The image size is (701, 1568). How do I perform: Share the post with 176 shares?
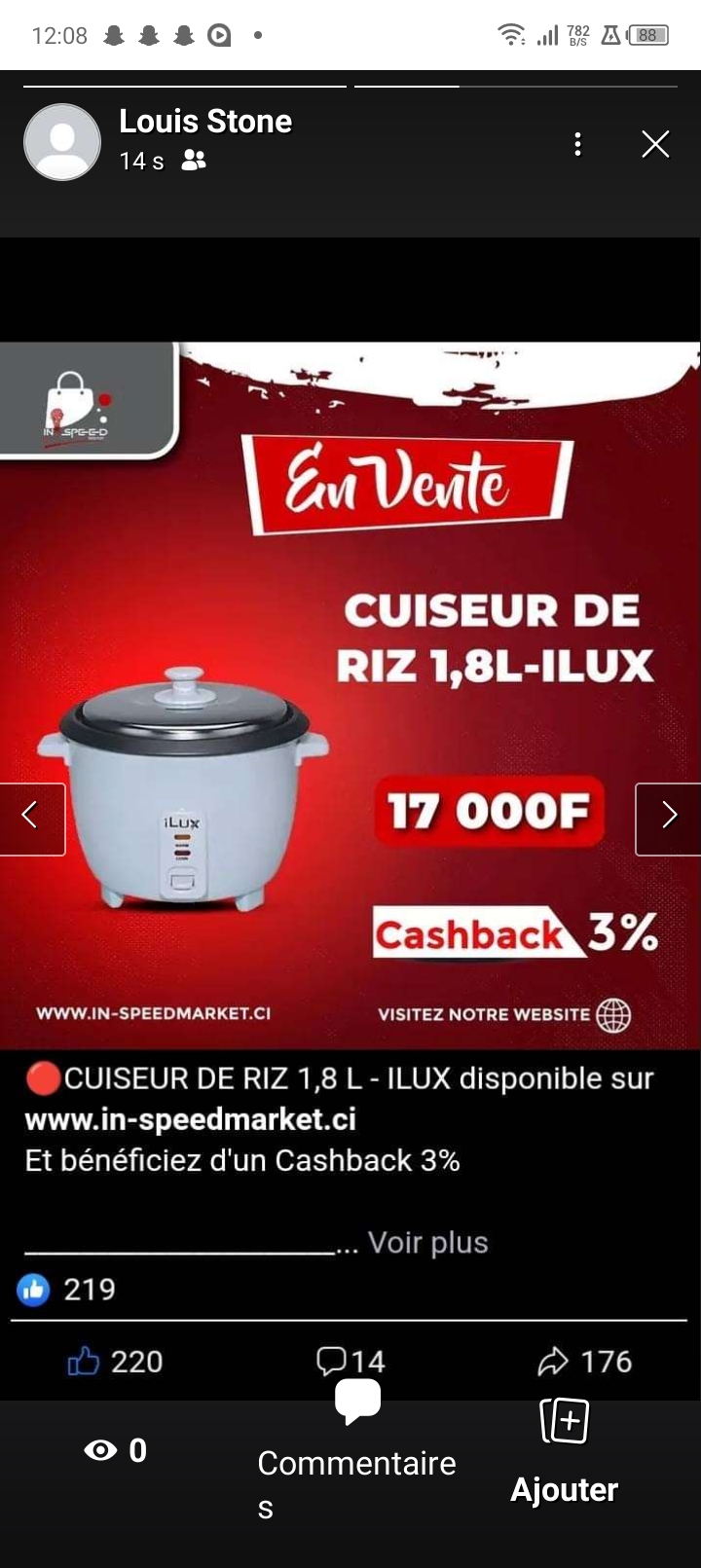[584, 1361]
